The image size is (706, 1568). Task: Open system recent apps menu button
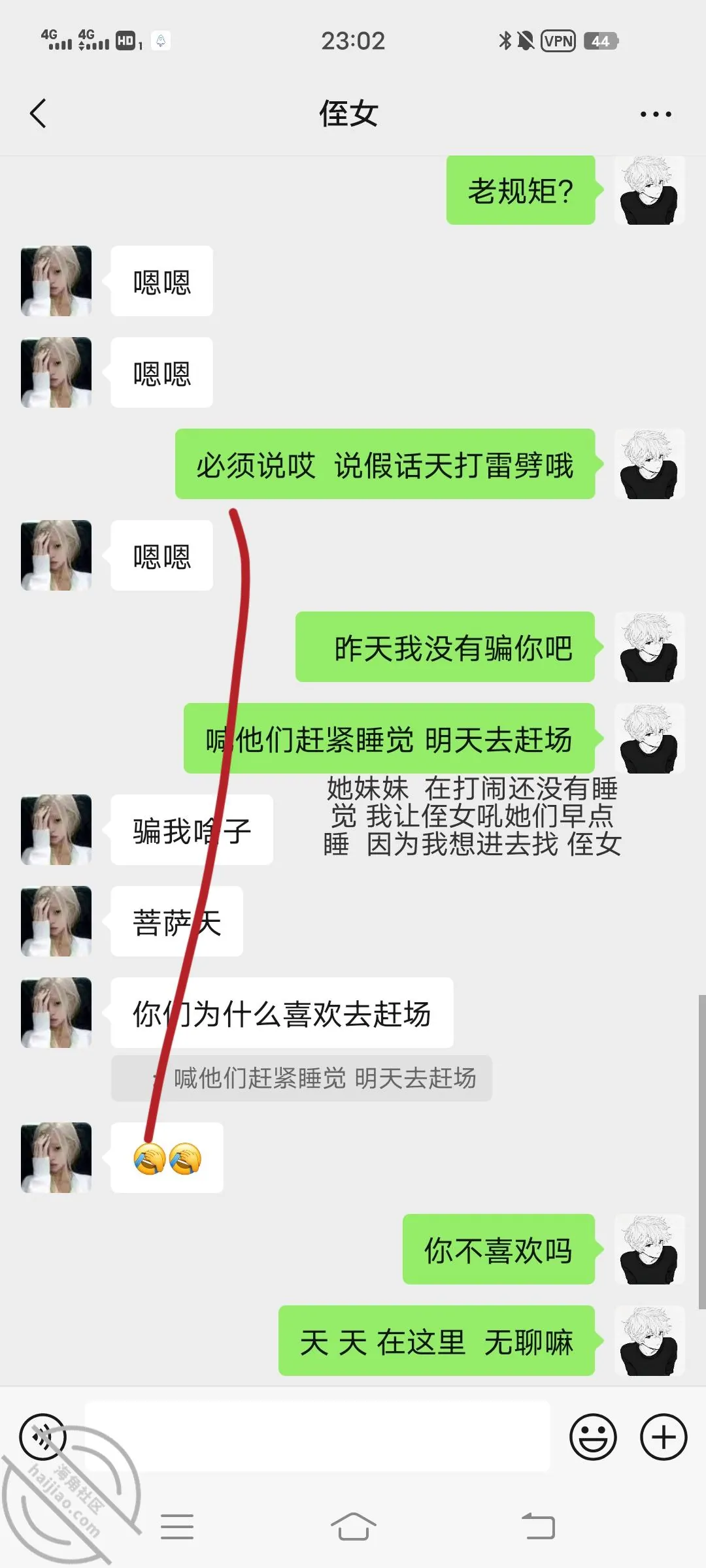pyautogui.click(x=177, y=1527)
